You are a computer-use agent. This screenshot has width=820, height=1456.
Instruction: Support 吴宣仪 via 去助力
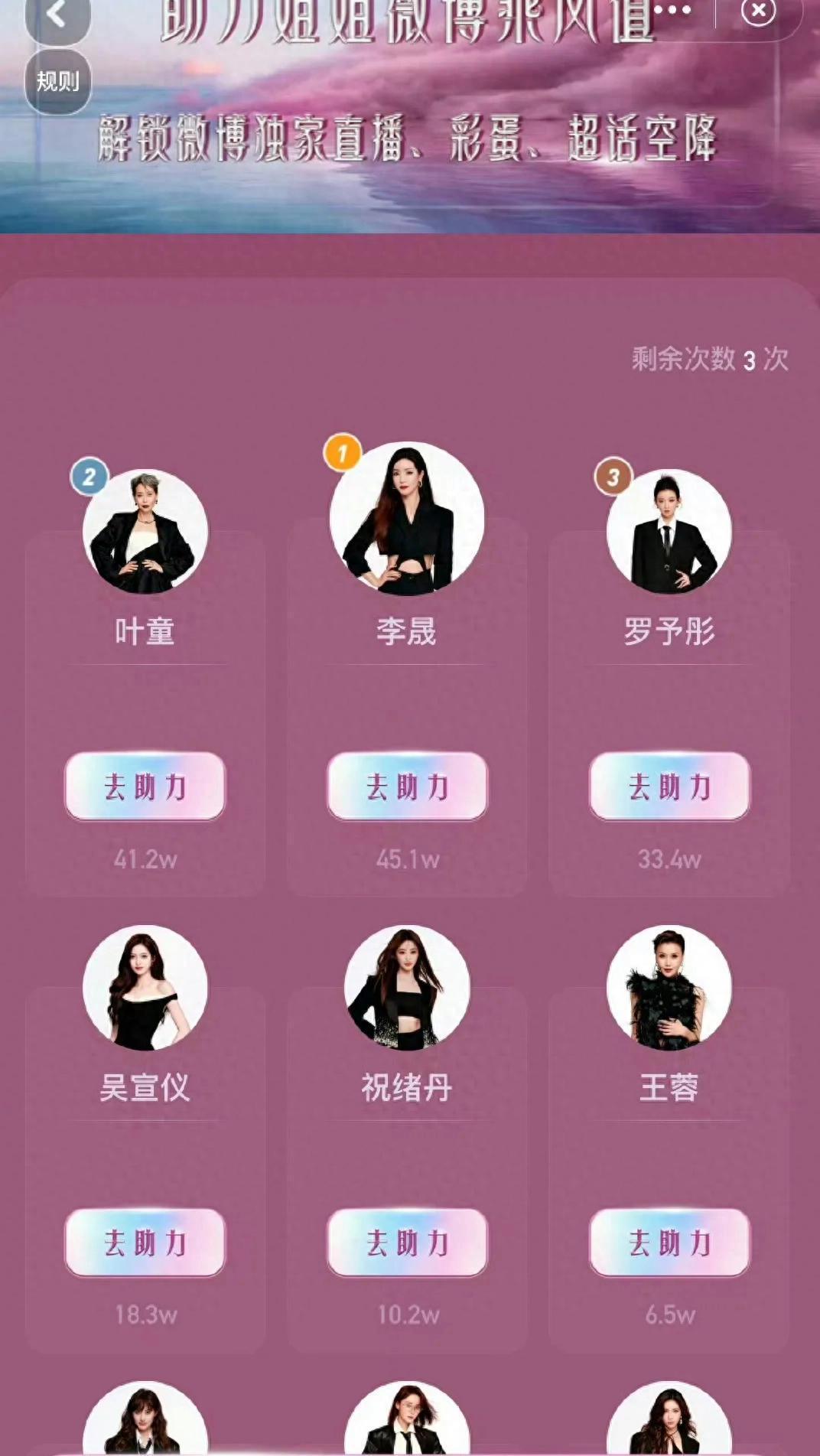pos(145,1243)
